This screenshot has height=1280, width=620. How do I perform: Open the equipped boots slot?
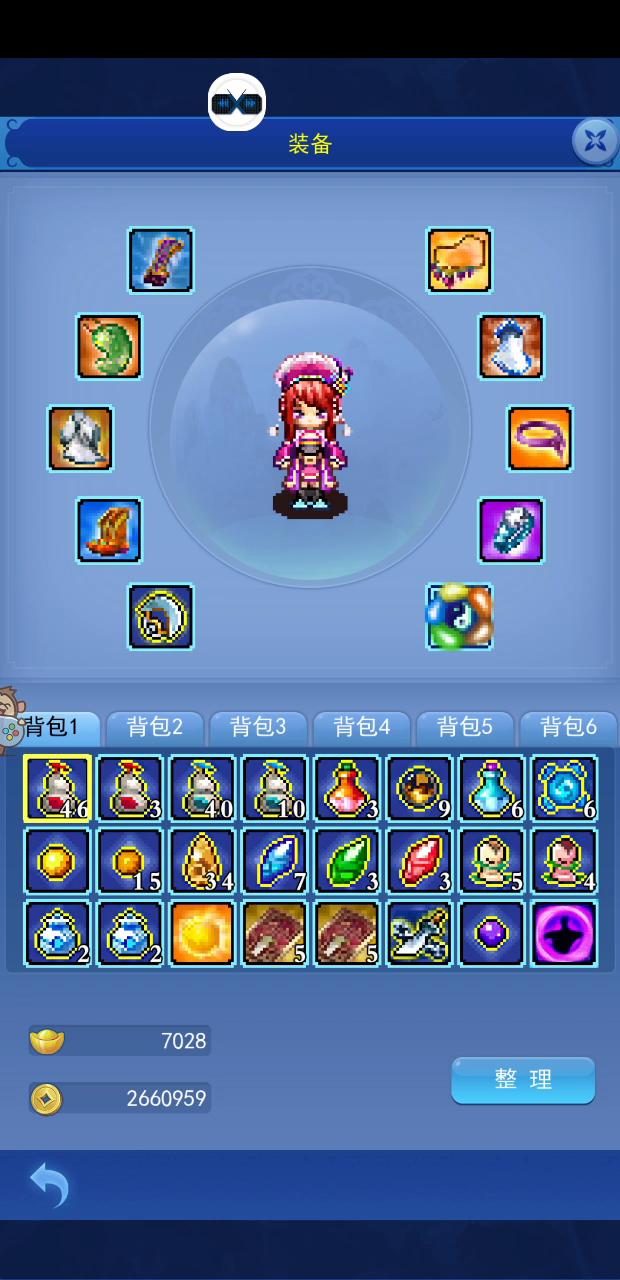click(x=109, y=530)
